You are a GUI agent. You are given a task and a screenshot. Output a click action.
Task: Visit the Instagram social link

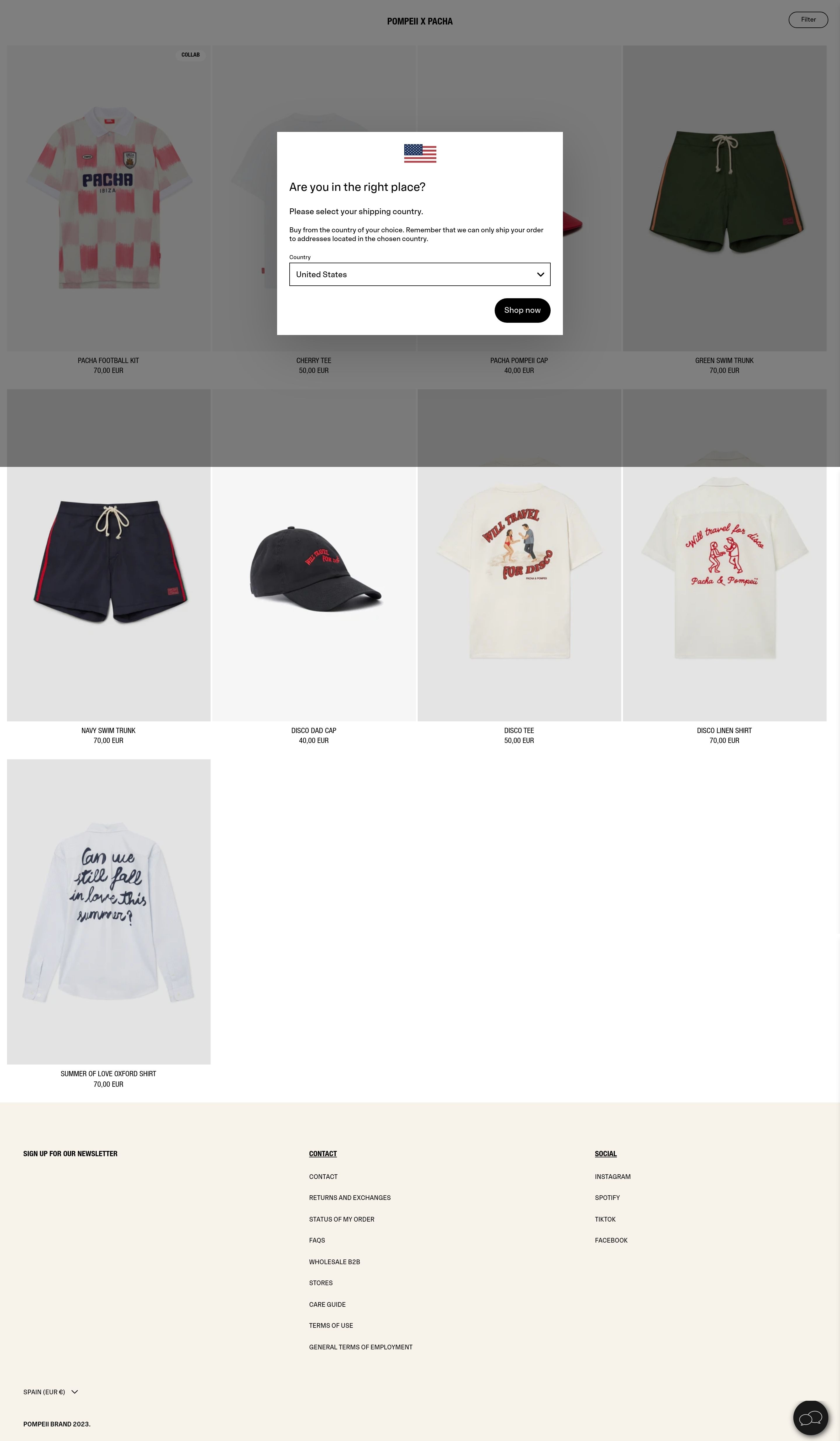[612, 1177]
